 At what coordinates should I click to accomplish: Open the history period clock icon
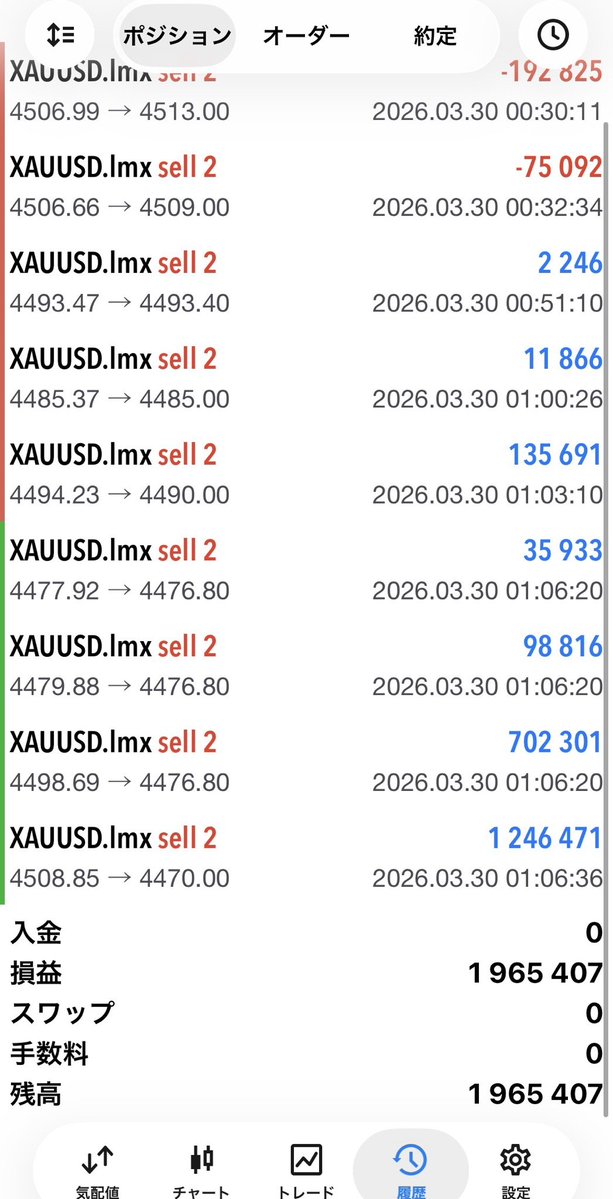pyautogui.click(x=552, y=35)
